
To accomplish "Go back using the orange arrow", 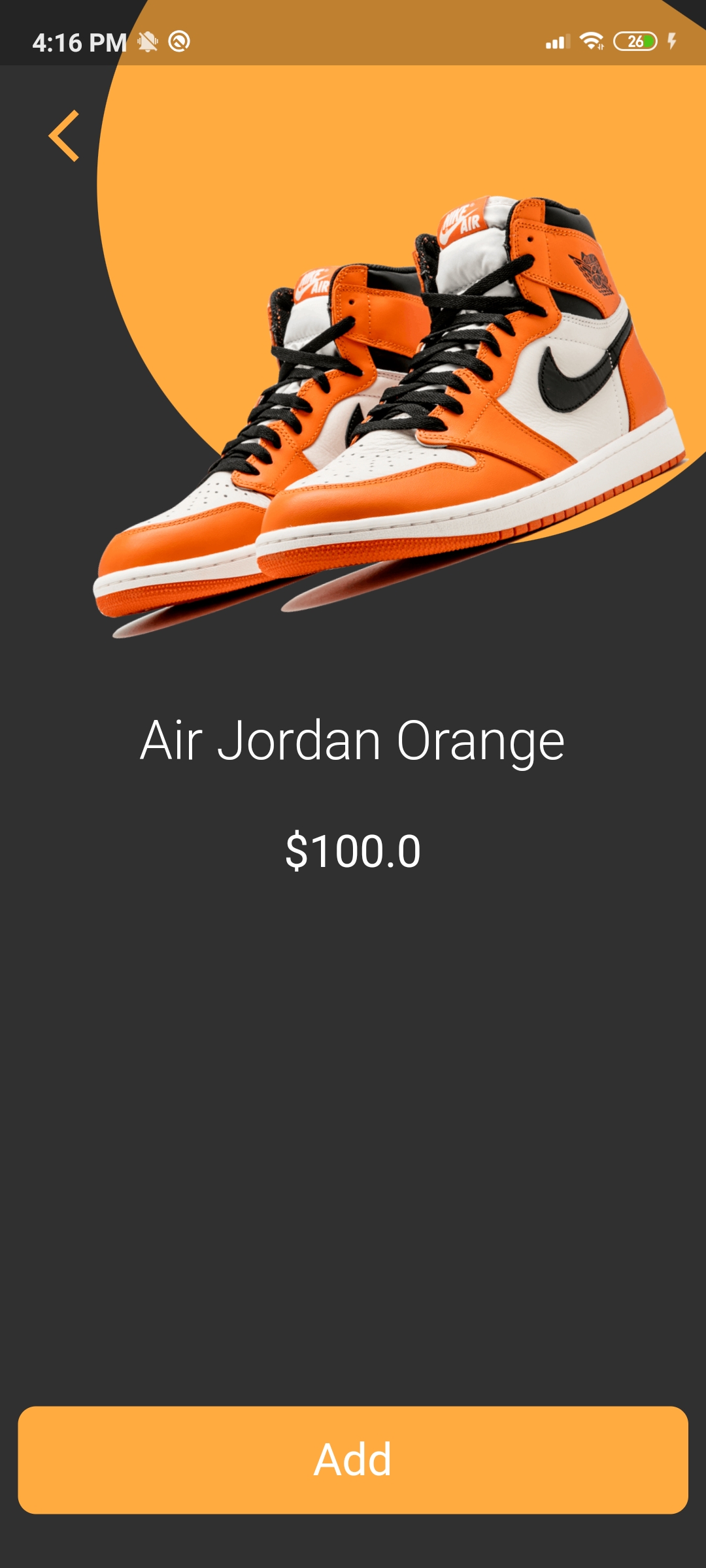I will [x=64, y=136].
